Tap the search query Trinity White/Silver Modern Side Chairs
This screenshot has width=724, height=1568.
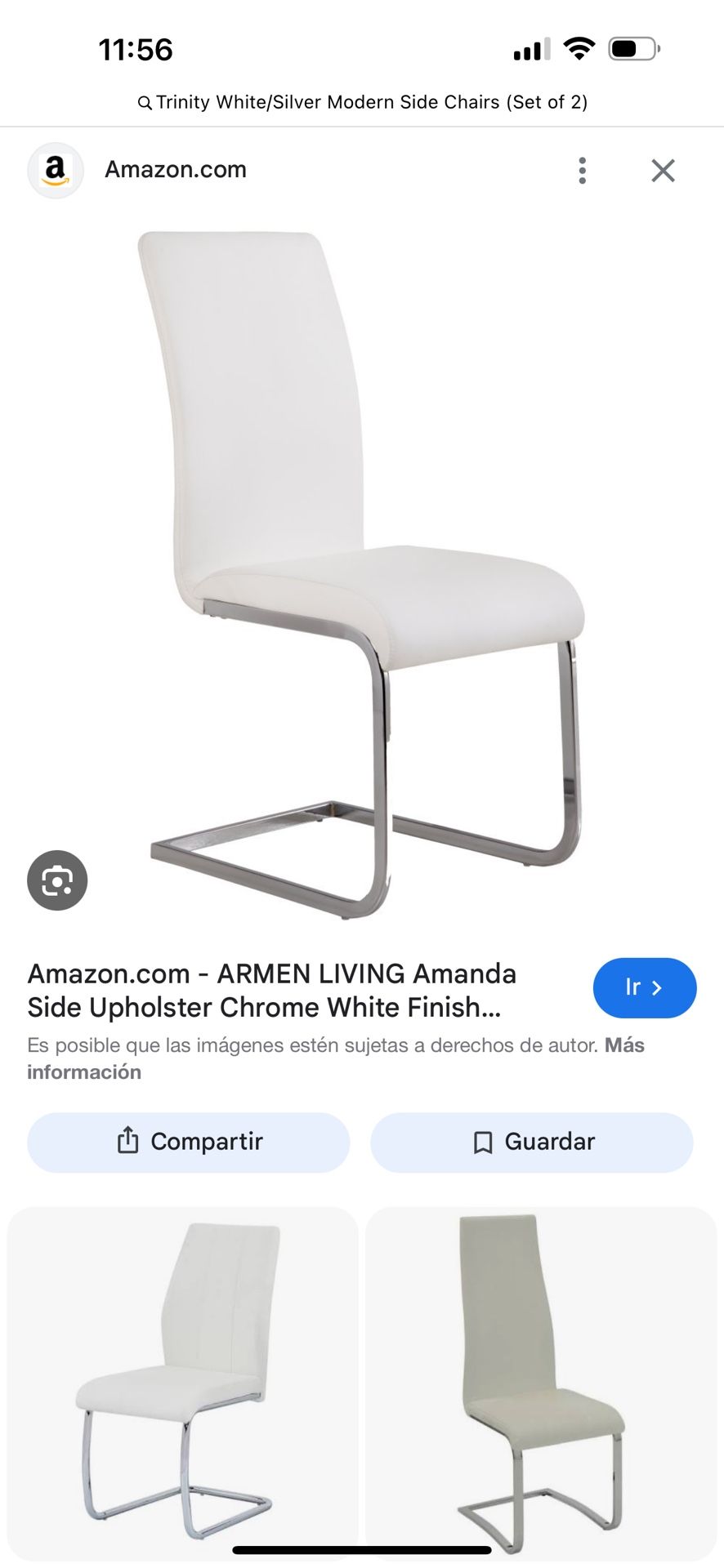[372, 102]
